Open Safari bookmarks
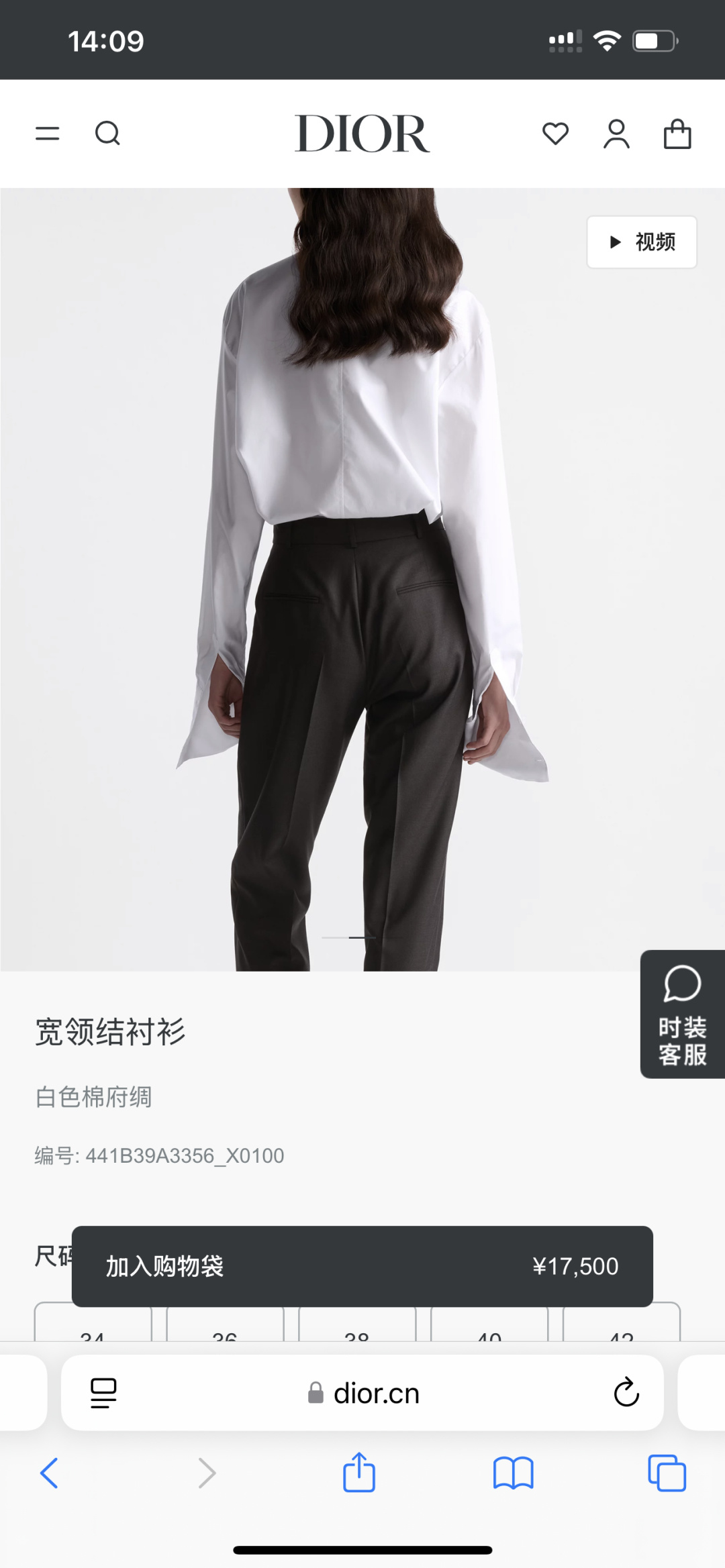 click(x=513, y=1473)
